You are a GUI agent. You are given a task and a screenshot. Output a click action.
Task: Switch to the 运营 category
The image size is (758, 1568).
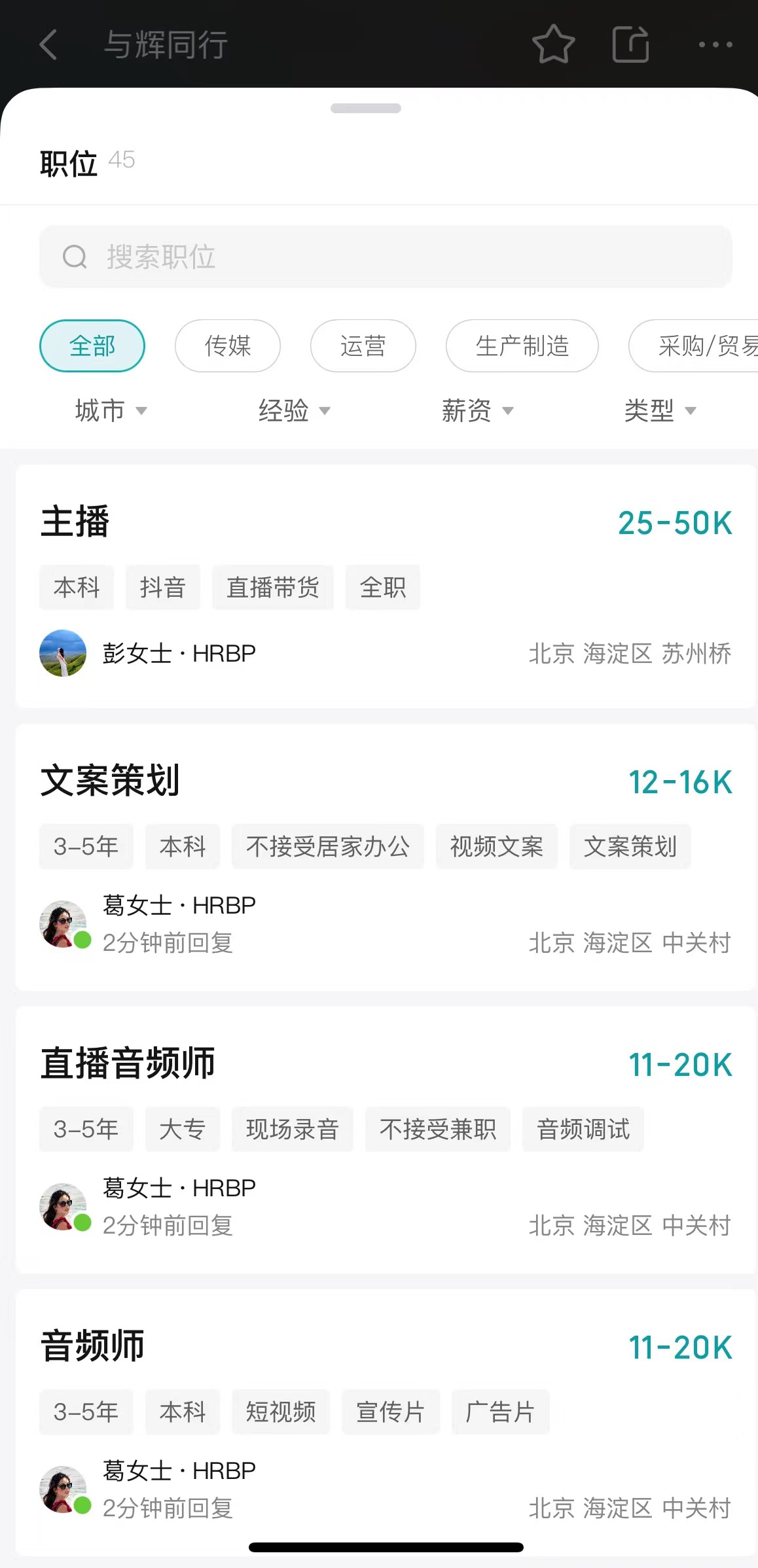(x=363, y=346)
